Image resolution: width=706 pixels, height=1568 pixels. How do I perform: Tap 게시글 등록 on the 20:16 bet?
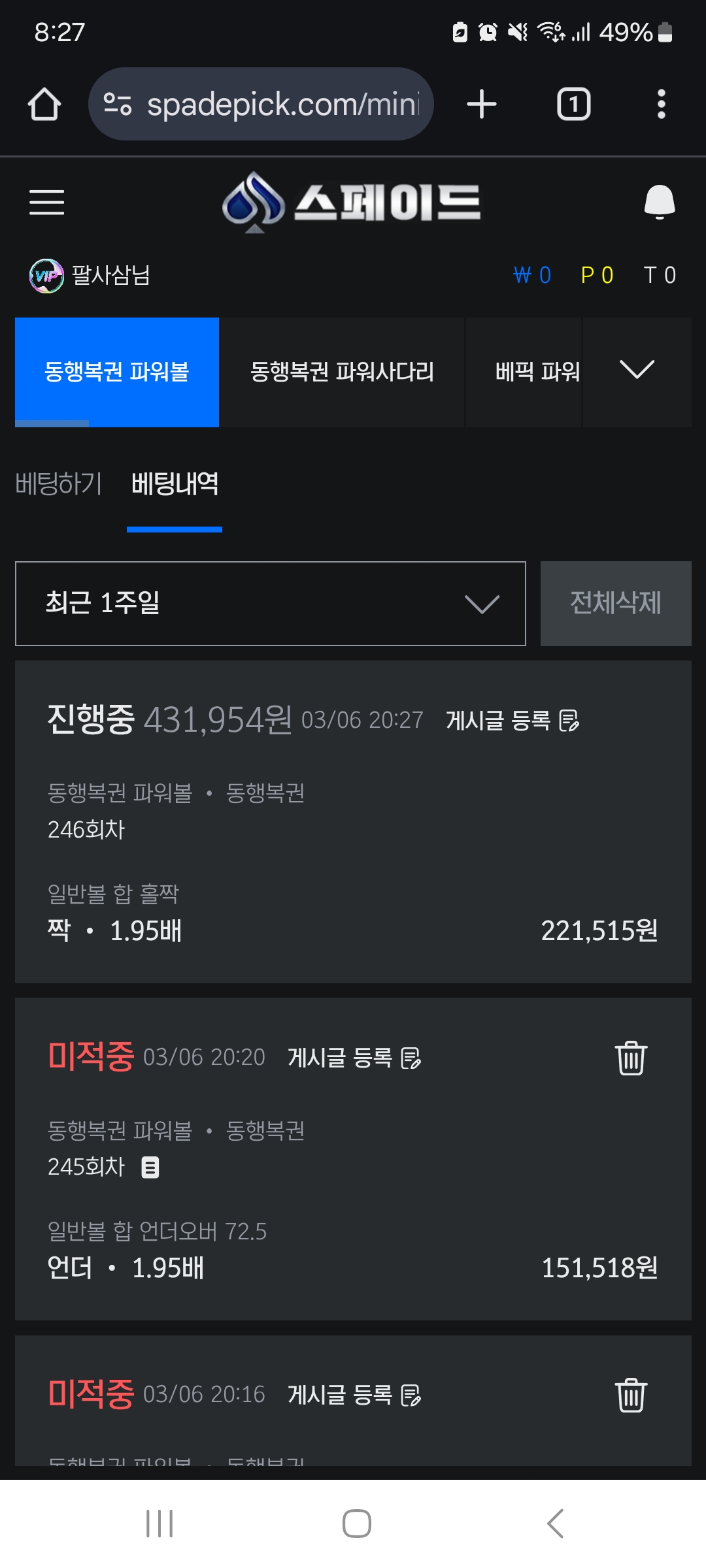[x=354, y=1395]
